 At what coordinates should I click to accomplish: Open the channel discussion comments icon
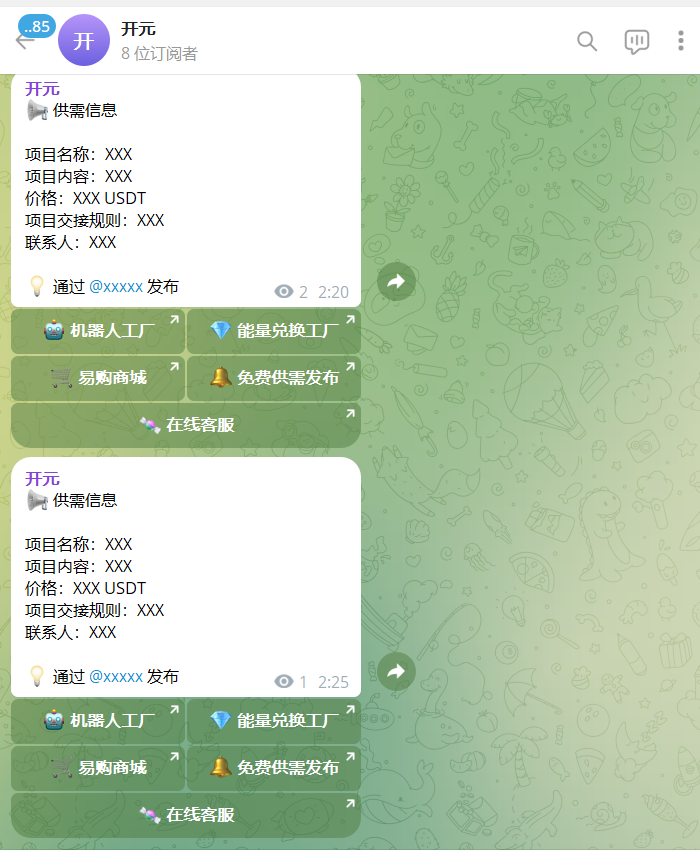pos(636,41)
